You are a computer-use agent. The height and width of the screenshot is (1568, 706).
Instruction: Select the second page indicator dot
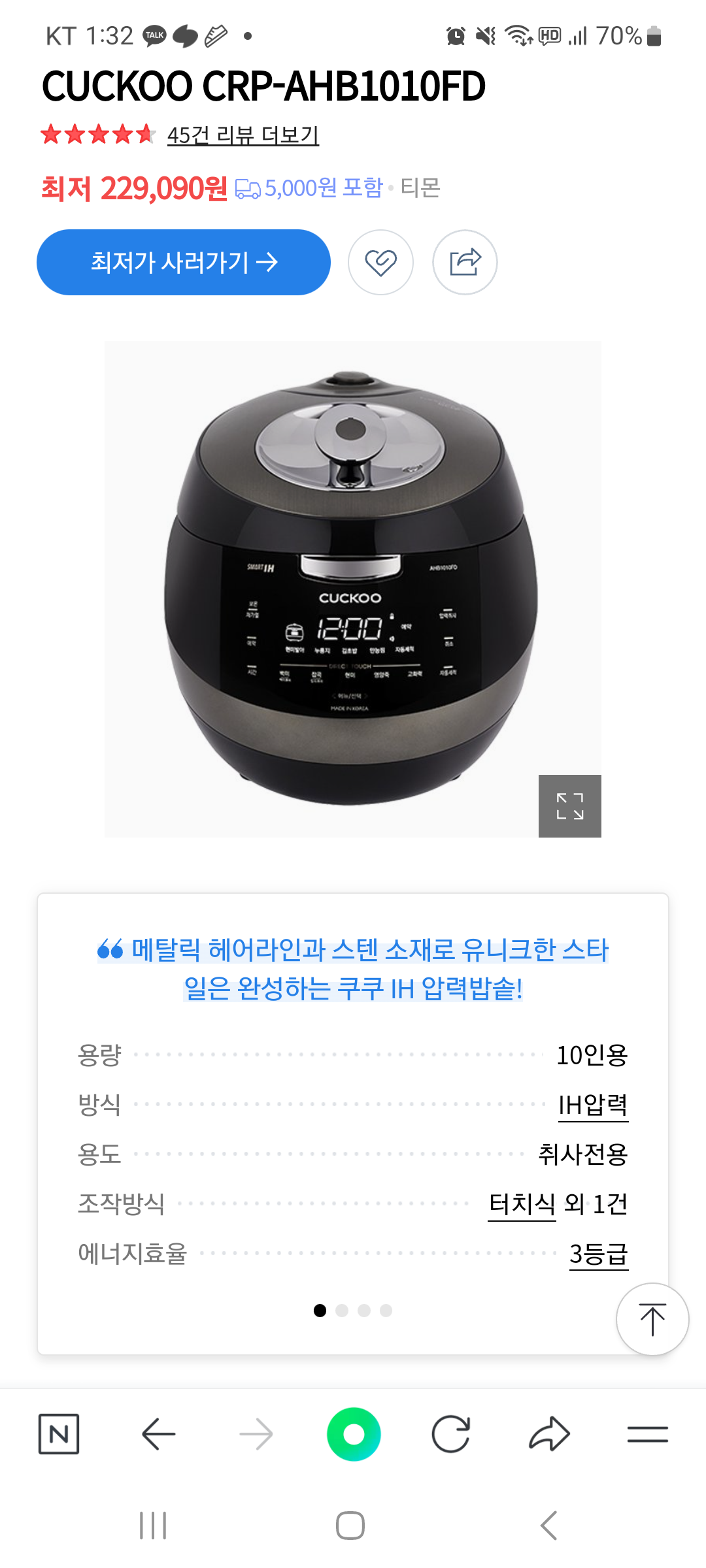click(342, 1311)
